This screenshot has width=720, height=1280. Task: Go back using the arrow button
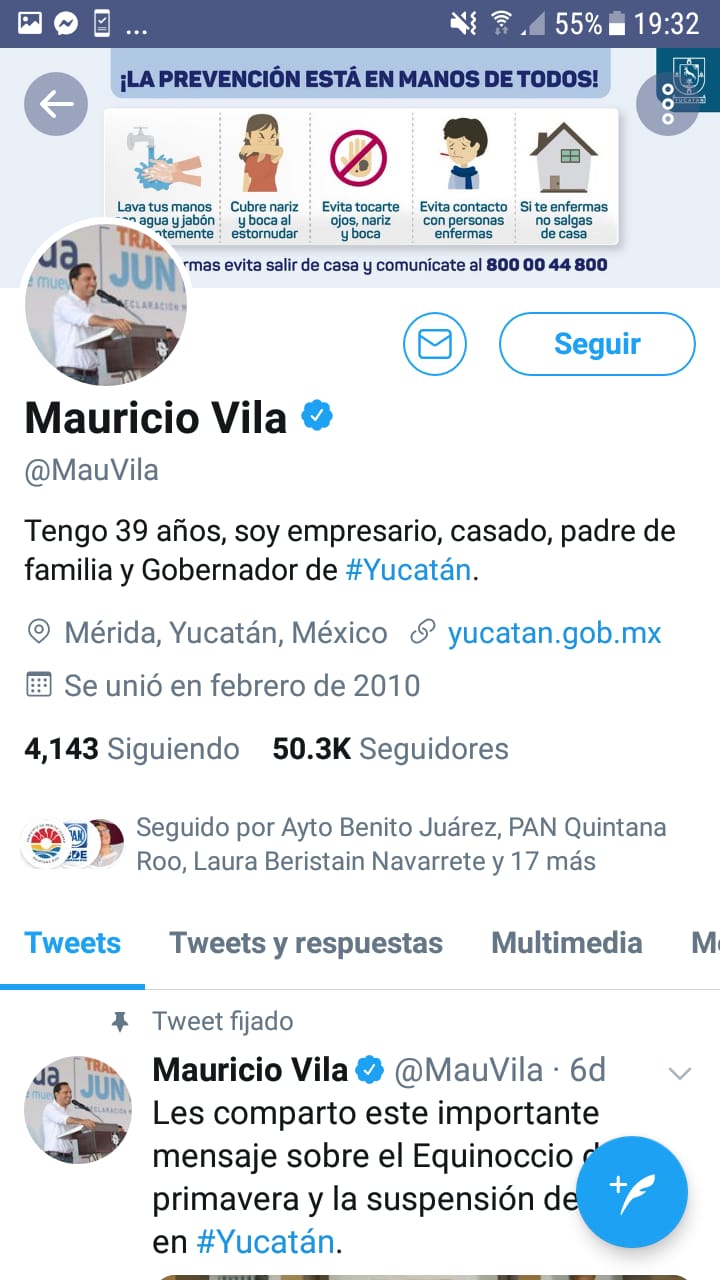pos(56,104)
